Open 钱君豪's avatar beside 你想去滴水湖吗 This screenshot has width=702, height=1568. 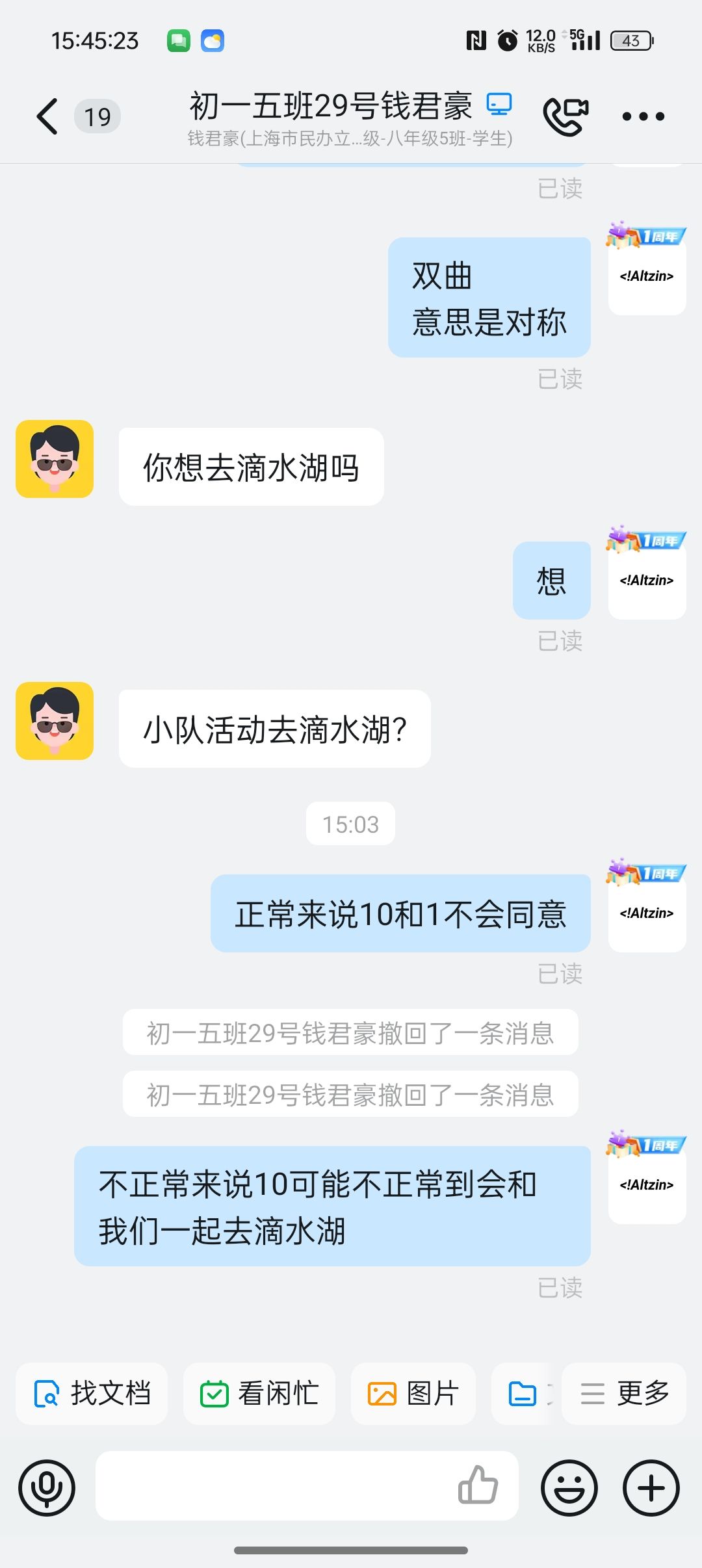[x=55, y=459]
